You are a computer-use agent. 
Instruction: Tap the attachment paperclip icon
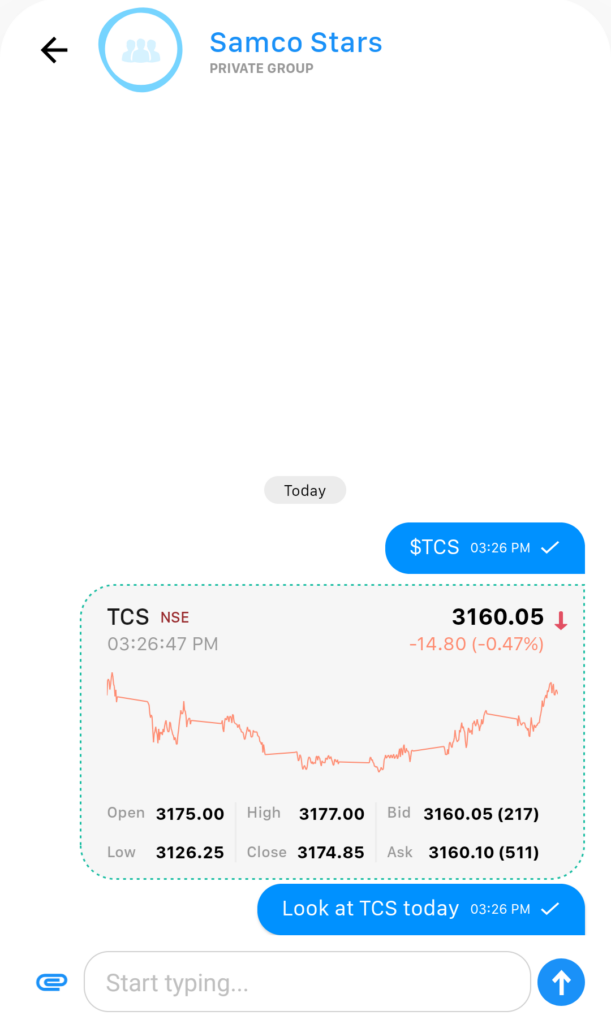(52, 982)
